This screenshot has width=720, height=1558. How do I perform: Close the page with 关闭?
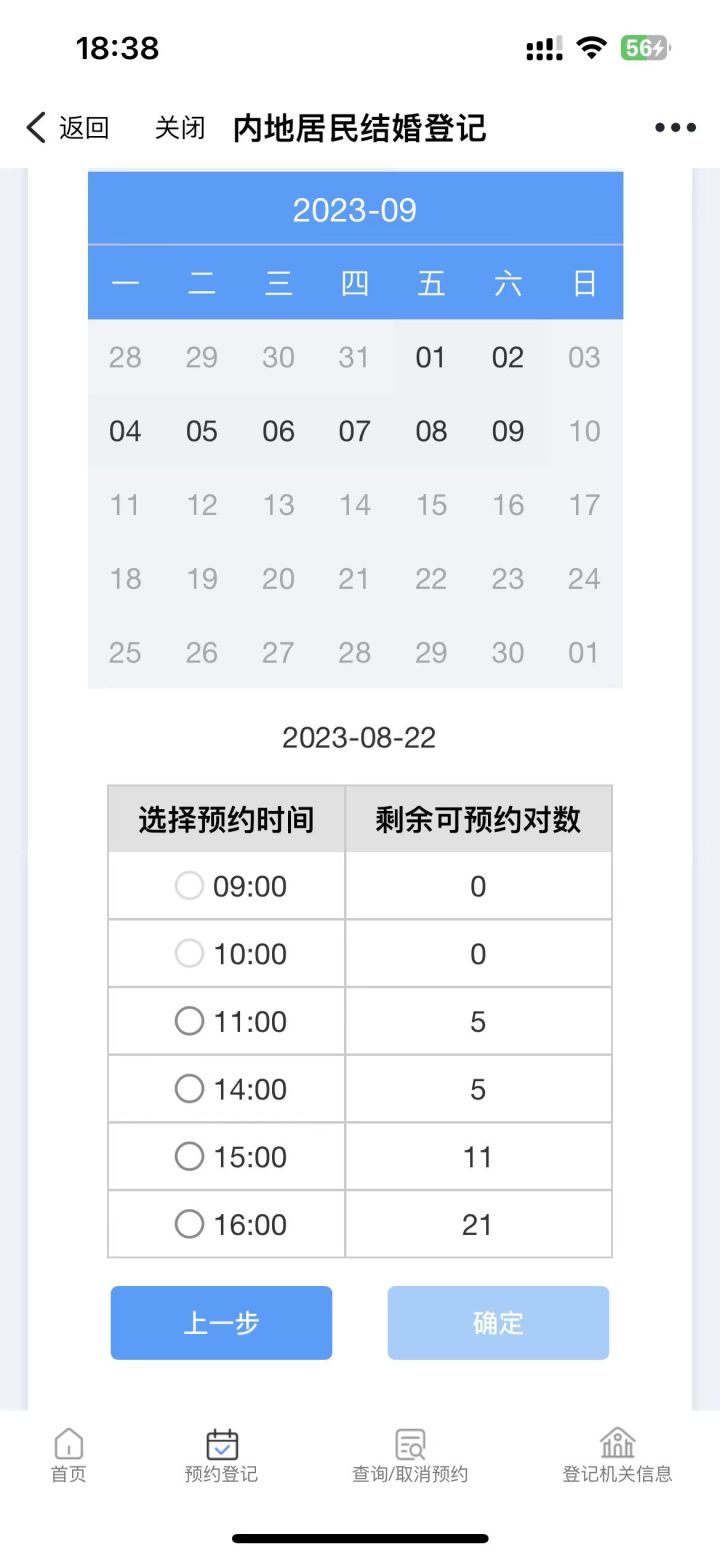(180, 128)
